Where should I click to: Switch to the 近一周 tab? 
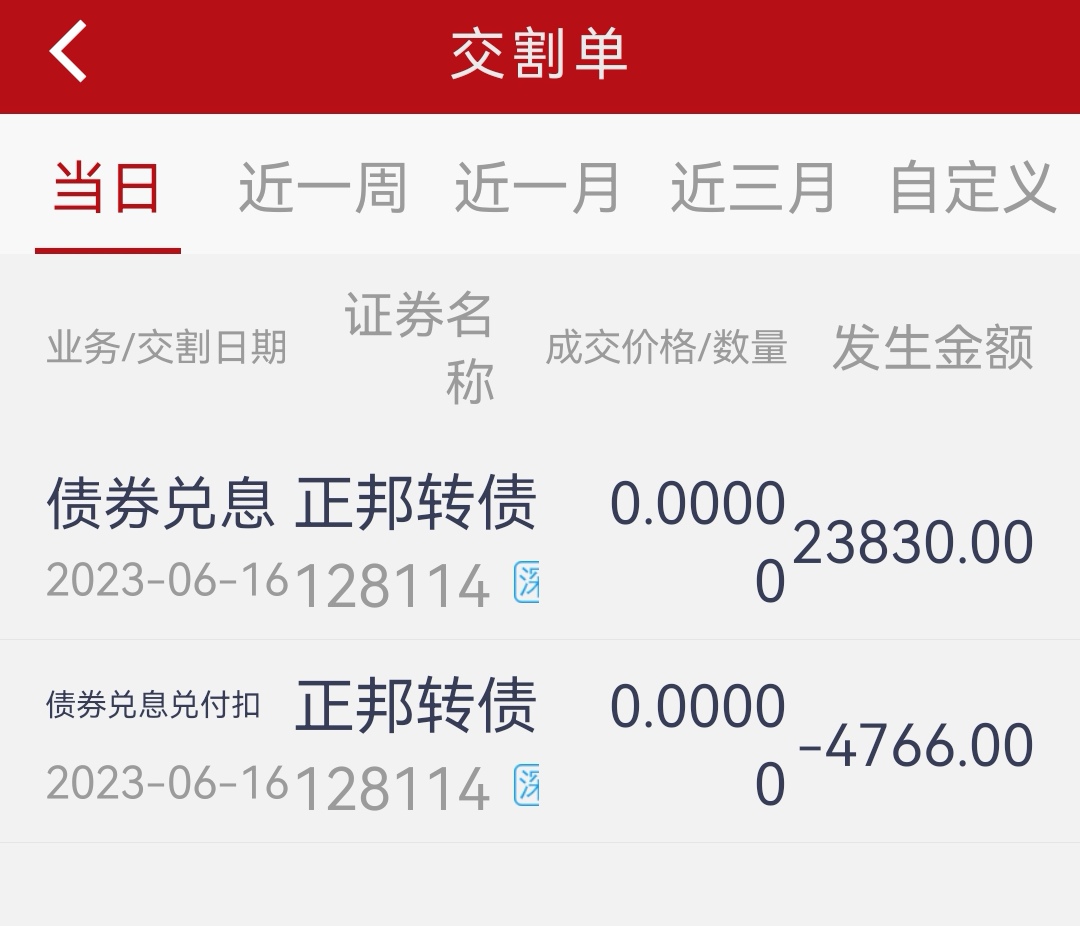point(322,187)
